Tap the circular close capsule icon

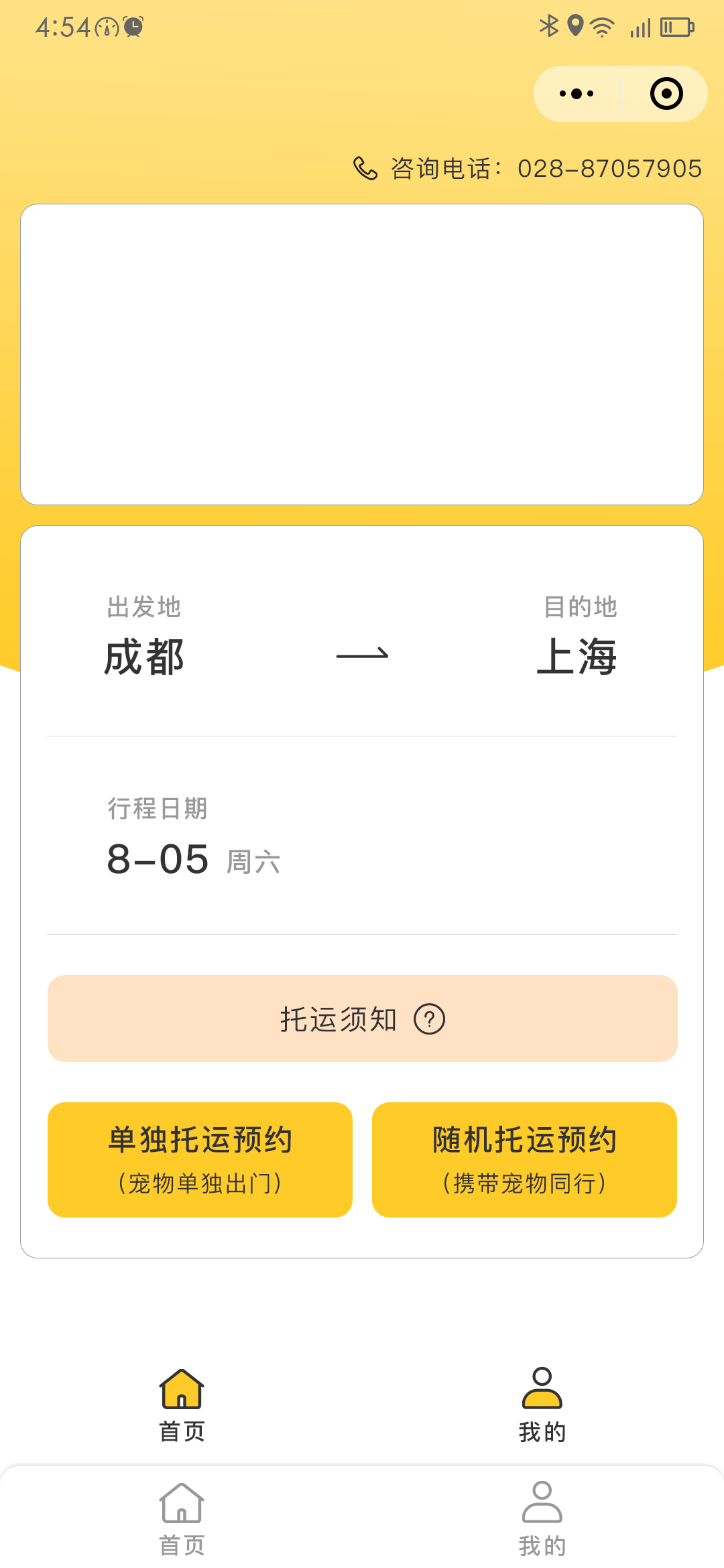(665, 94)
